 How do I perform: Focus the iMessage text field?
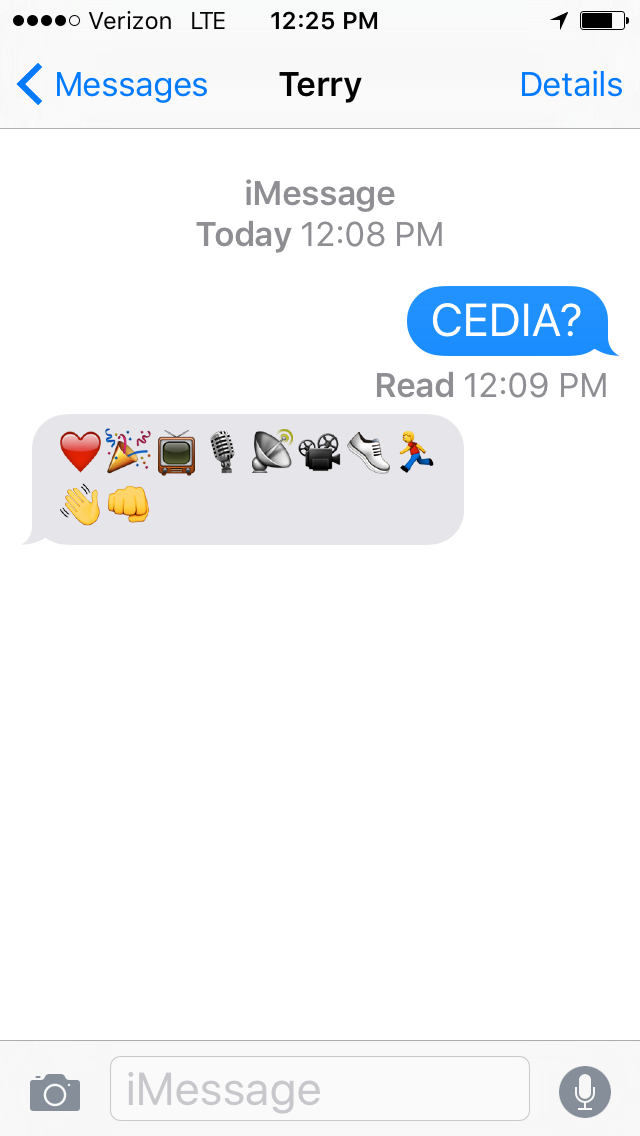[320, 1089]
